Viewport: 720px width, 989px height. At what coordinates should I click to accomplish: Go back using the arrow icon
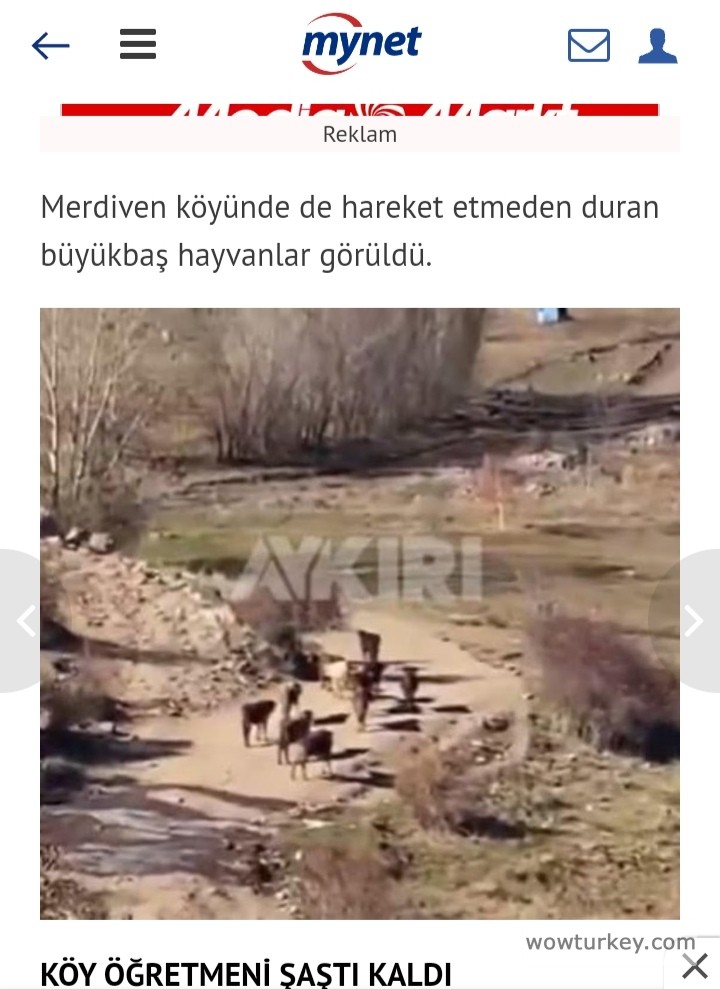pyautogui.click(x=50, y=46)
